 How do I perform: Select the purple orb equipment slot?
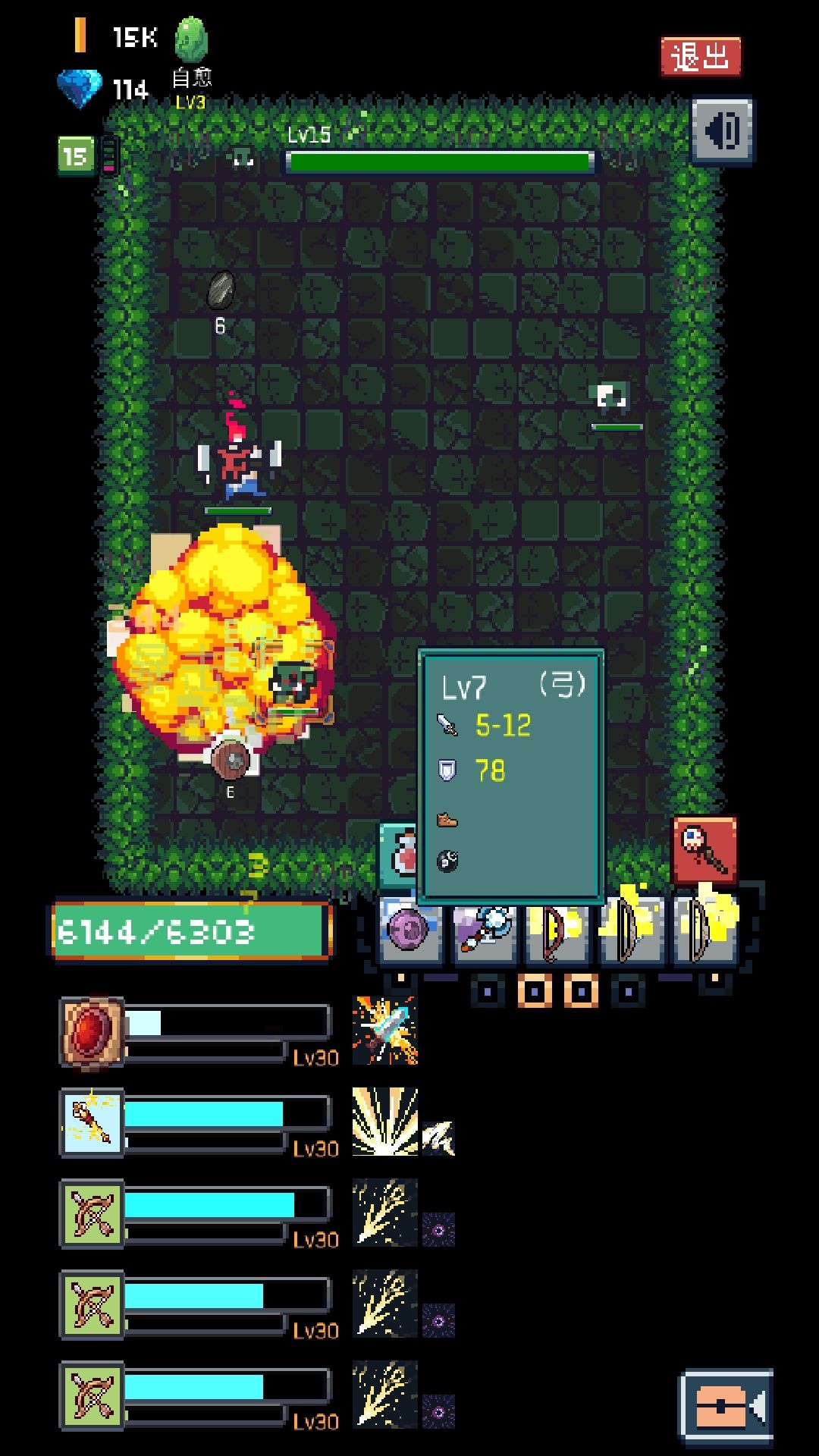409,931
